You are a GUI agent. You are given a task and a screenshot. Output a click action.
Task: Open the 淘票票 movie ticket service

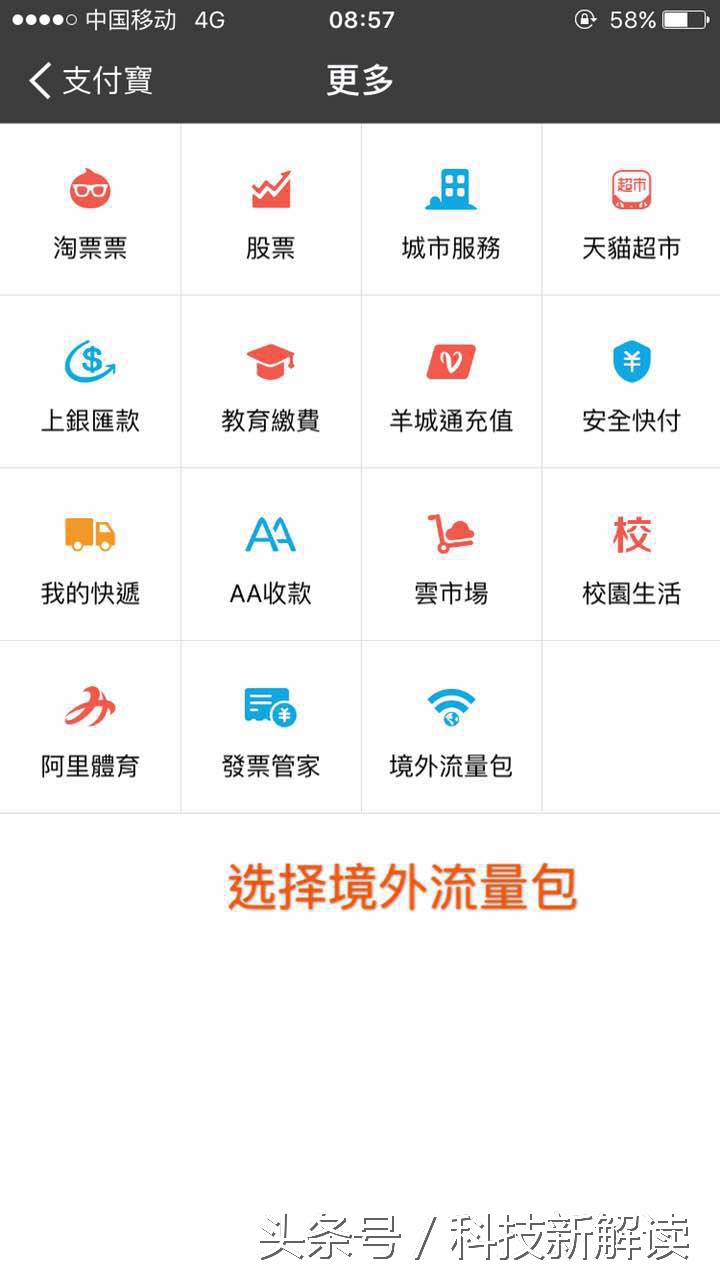(90, 208)
